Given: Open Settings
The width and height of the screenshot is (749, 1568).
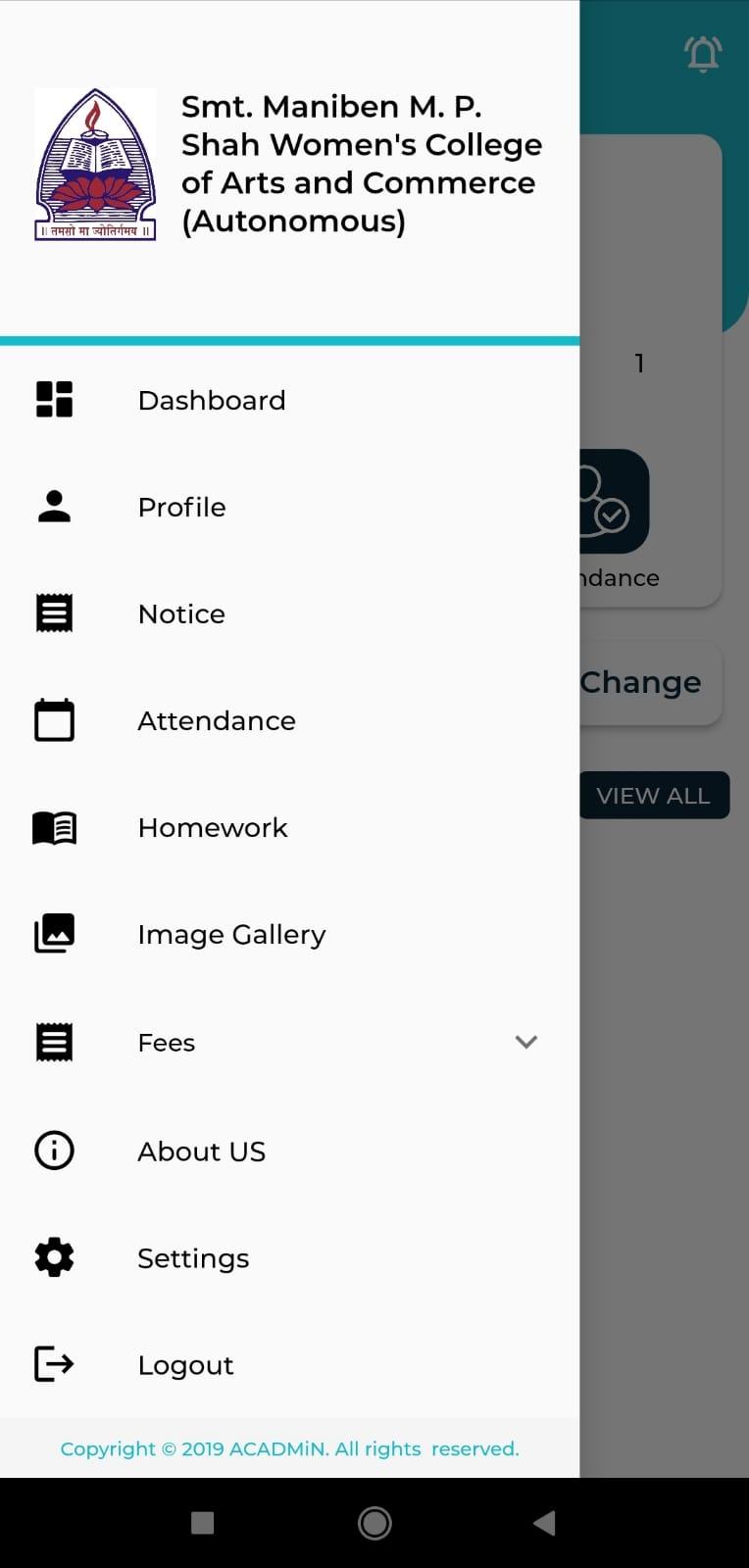Looking at the screenshot, I should coord(289,1257).
